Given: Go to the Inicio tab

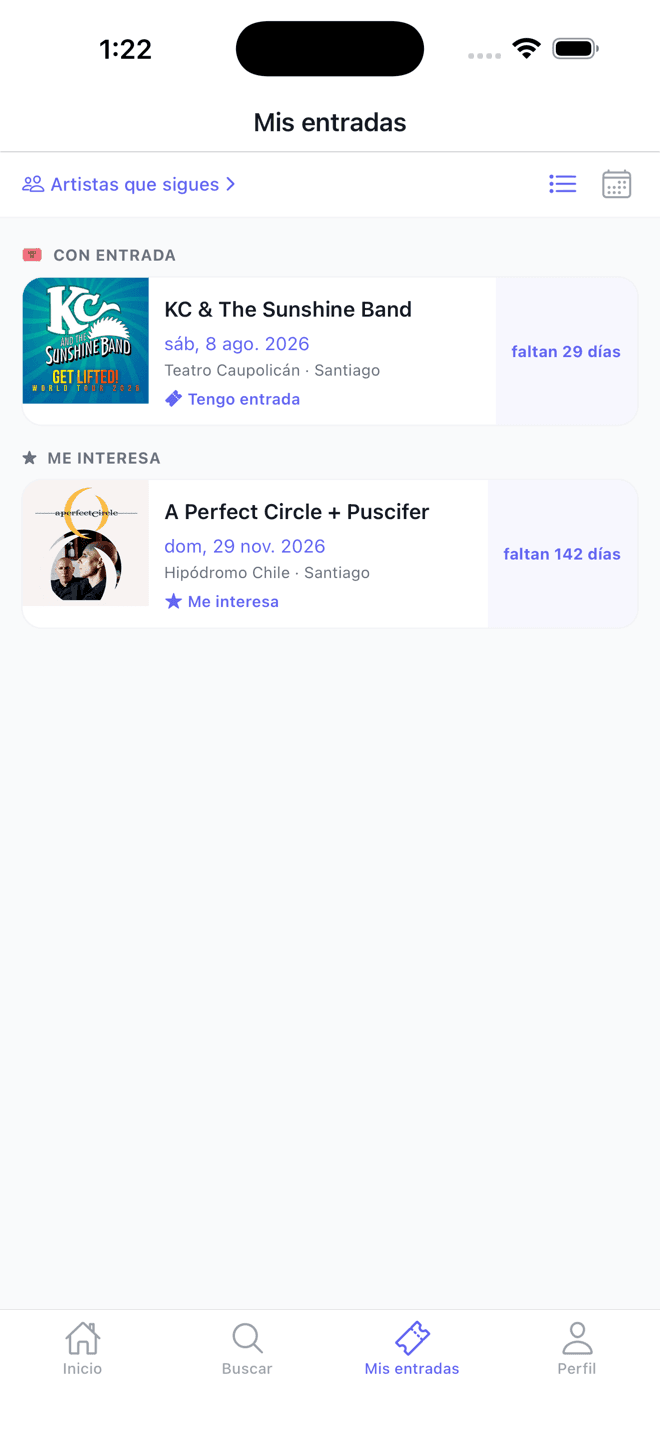Looking at the screenshot, I should [x=82, y=1349].
